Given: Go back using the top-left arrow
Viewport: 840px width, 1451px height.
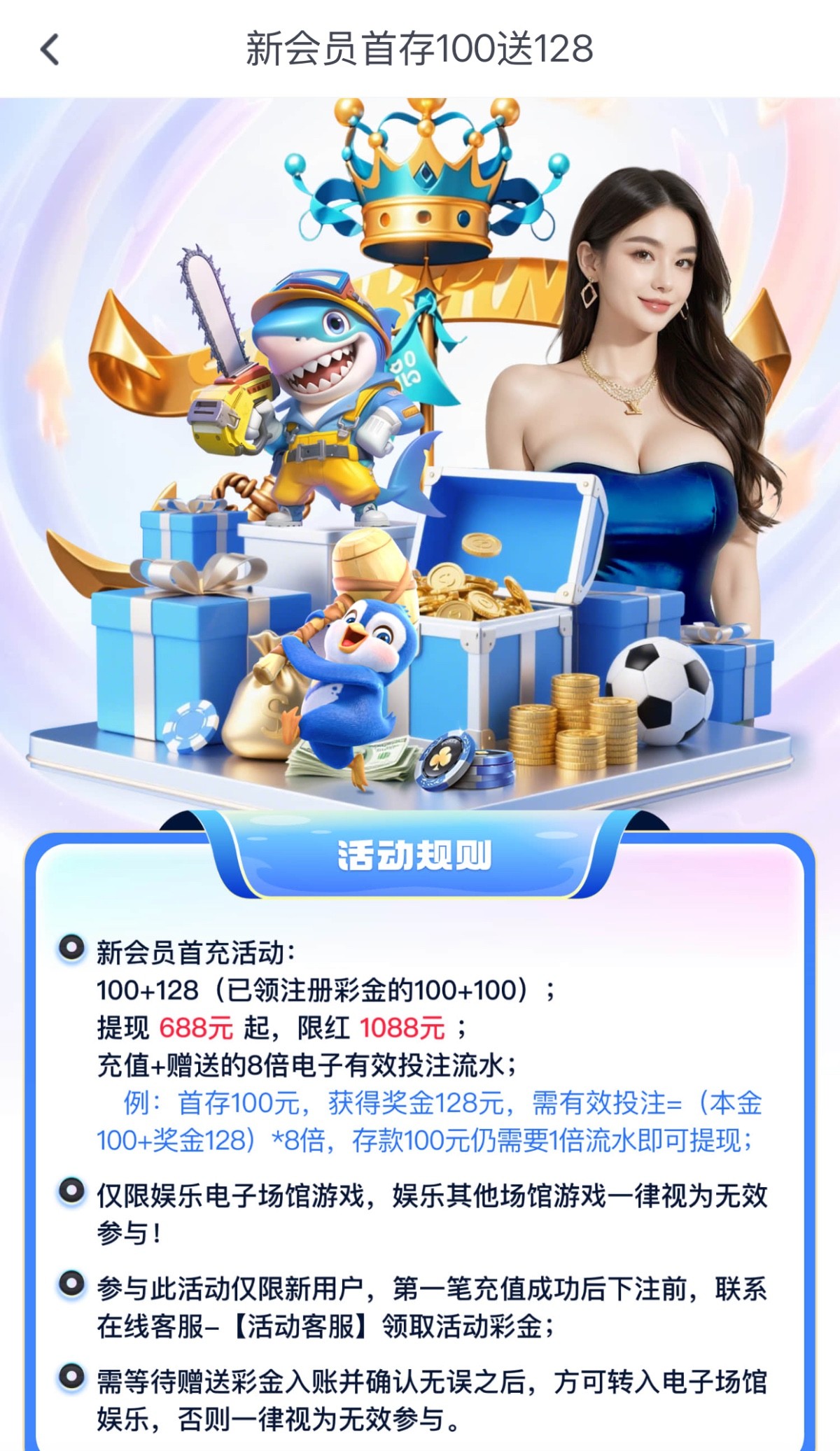Looking at the screenshot, I should 50,50.
